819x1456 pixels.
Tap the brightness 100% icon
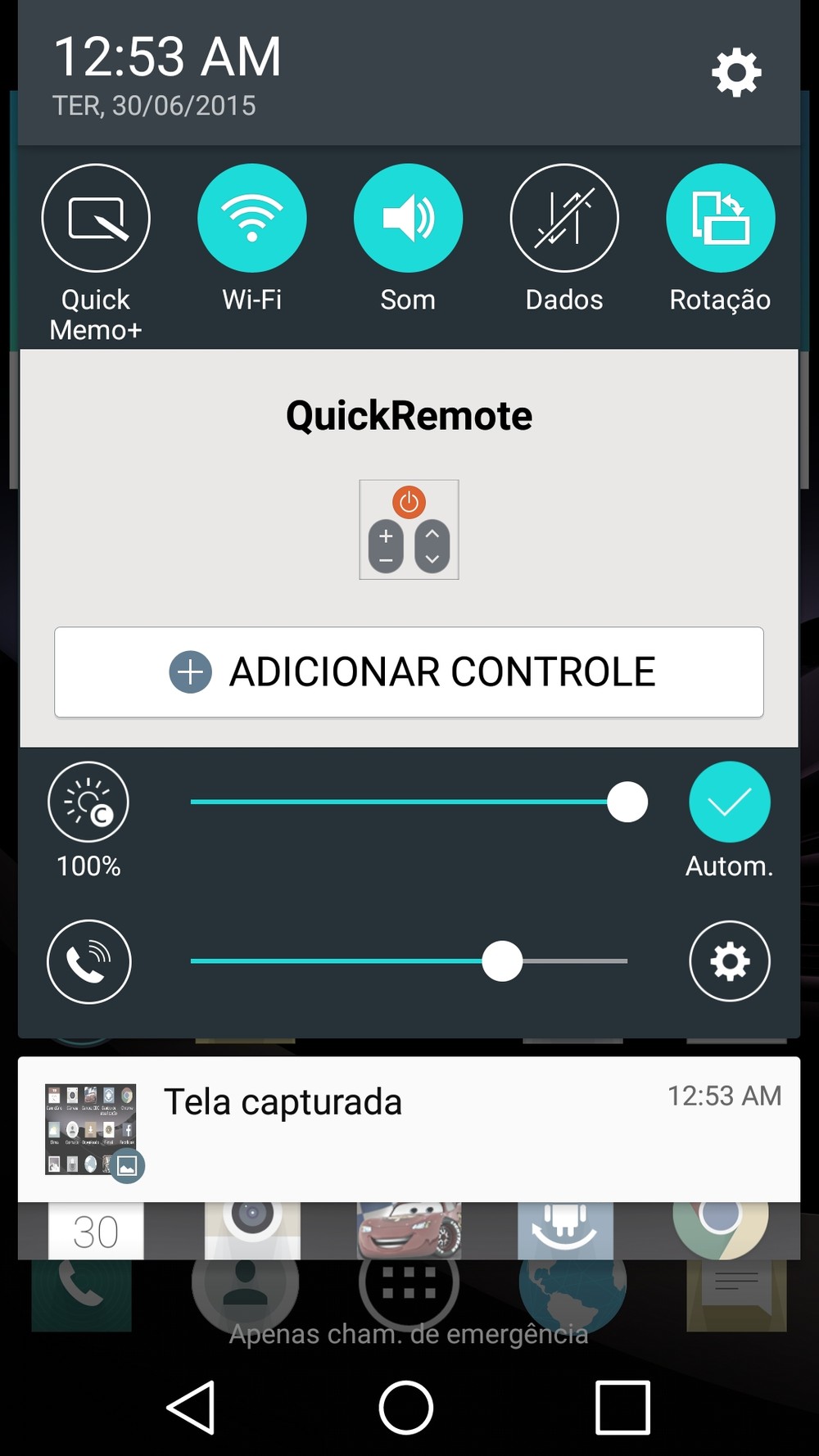[x=88, y=802]
